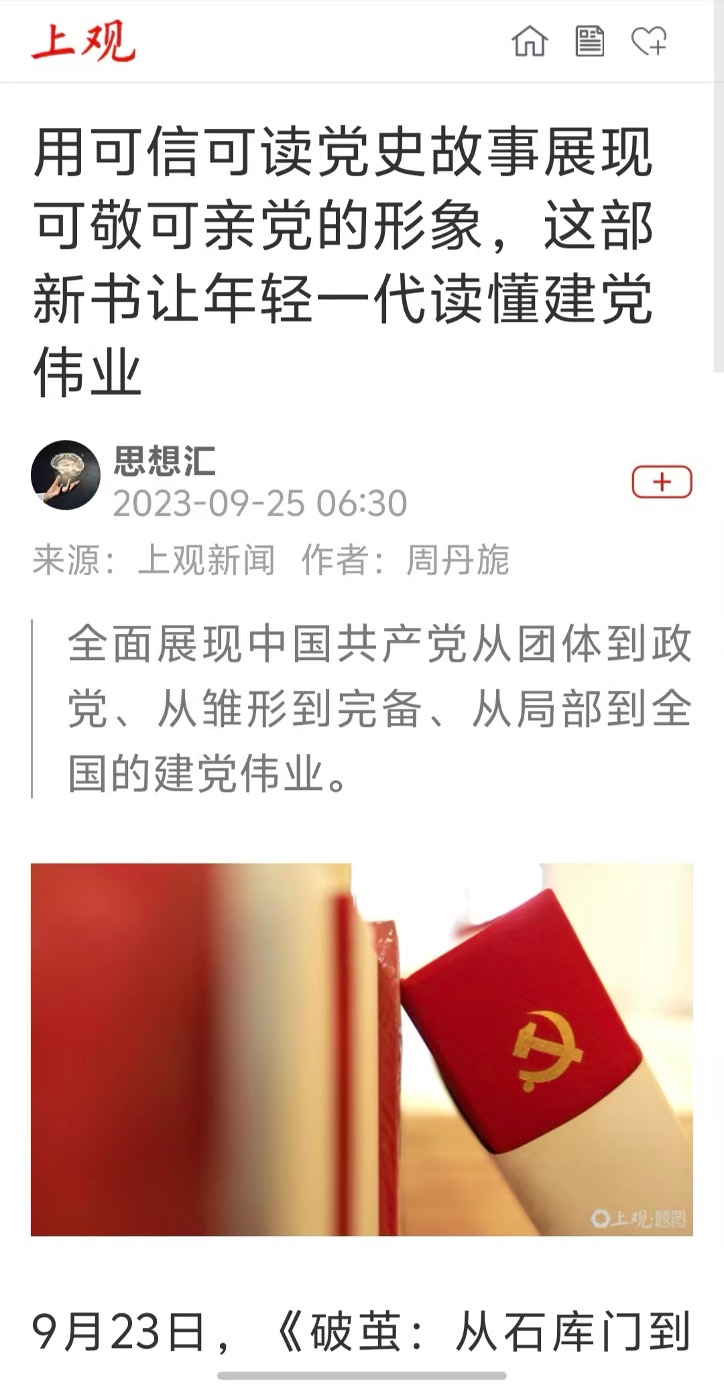Follow the 思想汇 account
This screenshot has width=724, height=1396.
tap(661, 482)
